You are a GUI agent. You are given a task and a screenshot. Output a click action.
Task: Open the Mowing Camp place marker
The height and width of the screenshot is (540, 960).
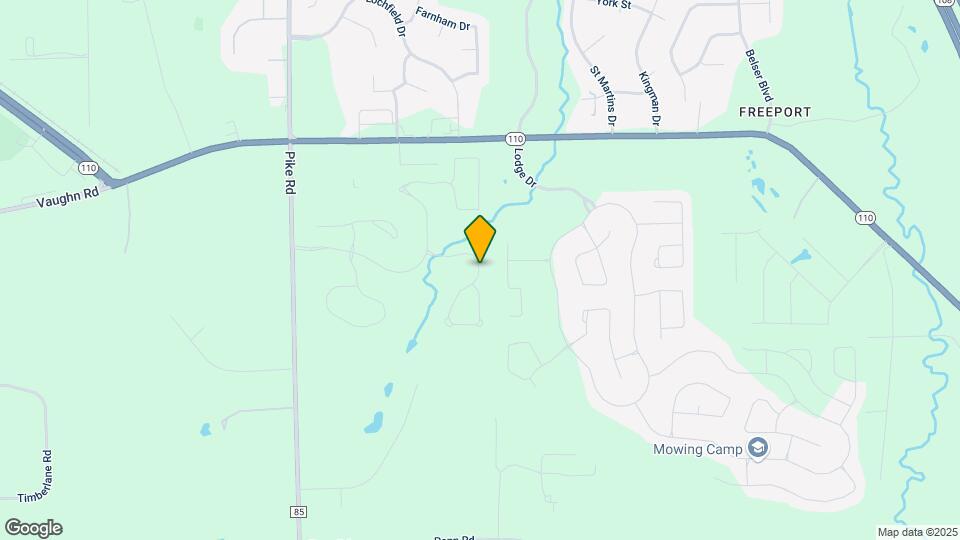click(758, 448)
